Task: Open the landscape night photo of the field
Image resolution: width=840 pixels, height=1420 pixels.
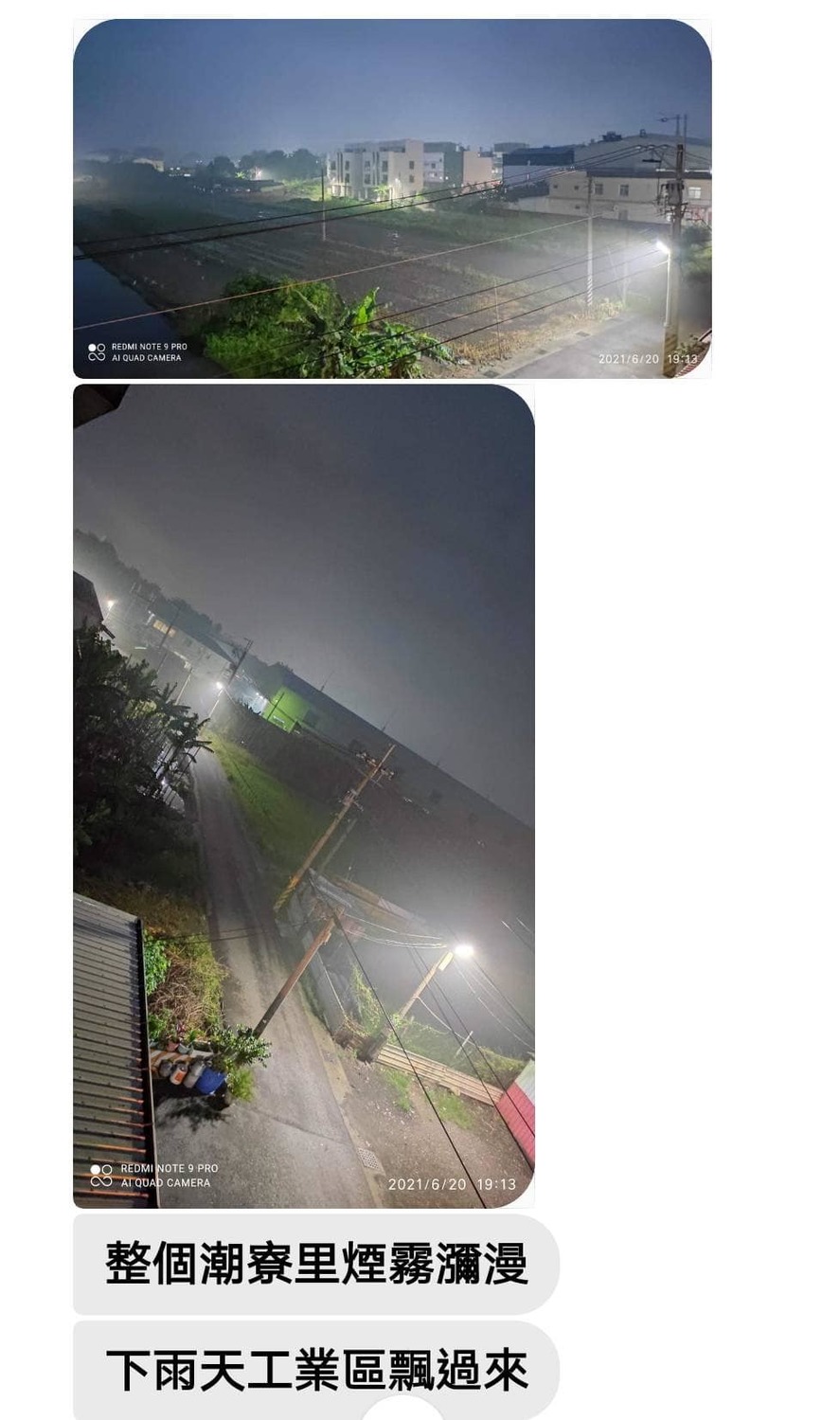Action: (x=392, y=199)
